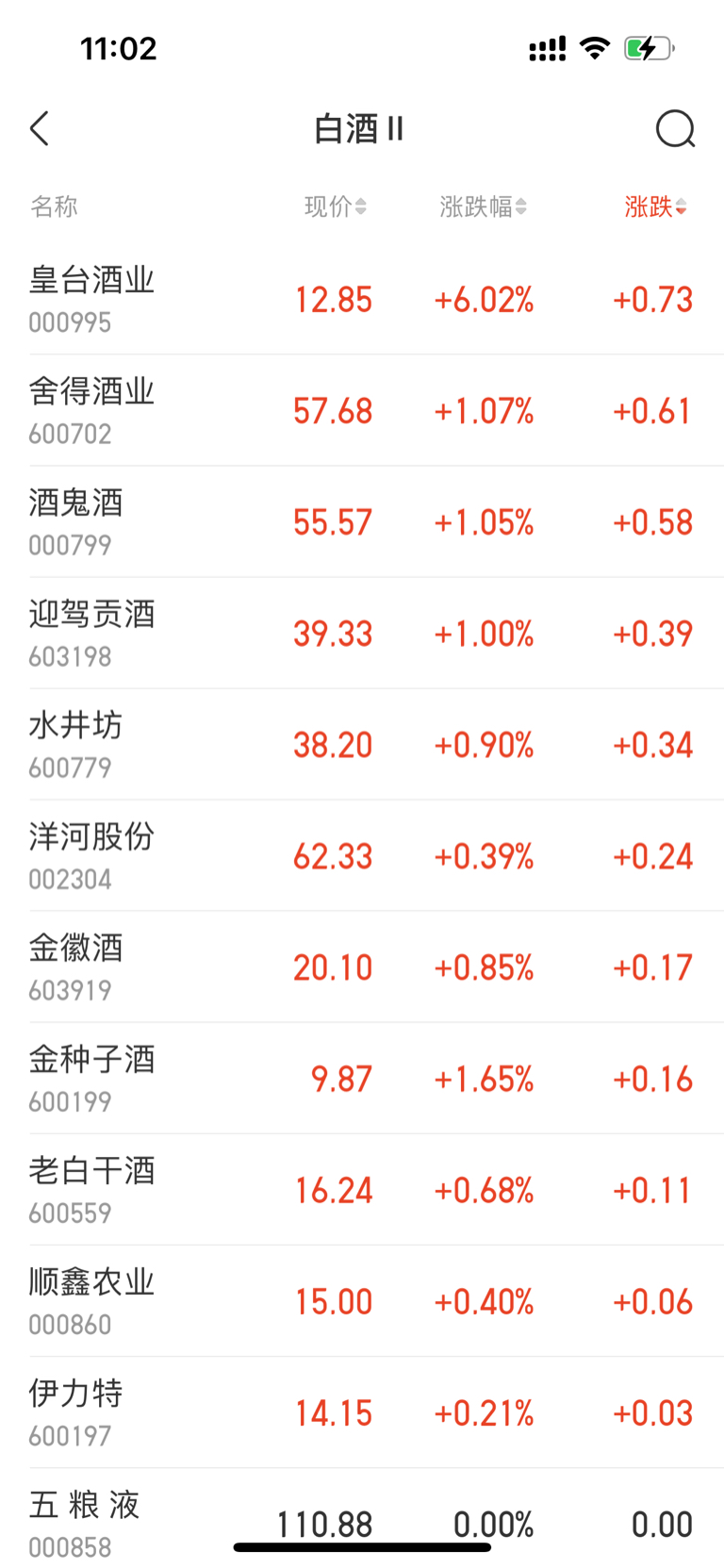Viewport: 724px width, 1568px height.
Task: View the 舍得酒业 stock page
Action: (x=362, y=411)
